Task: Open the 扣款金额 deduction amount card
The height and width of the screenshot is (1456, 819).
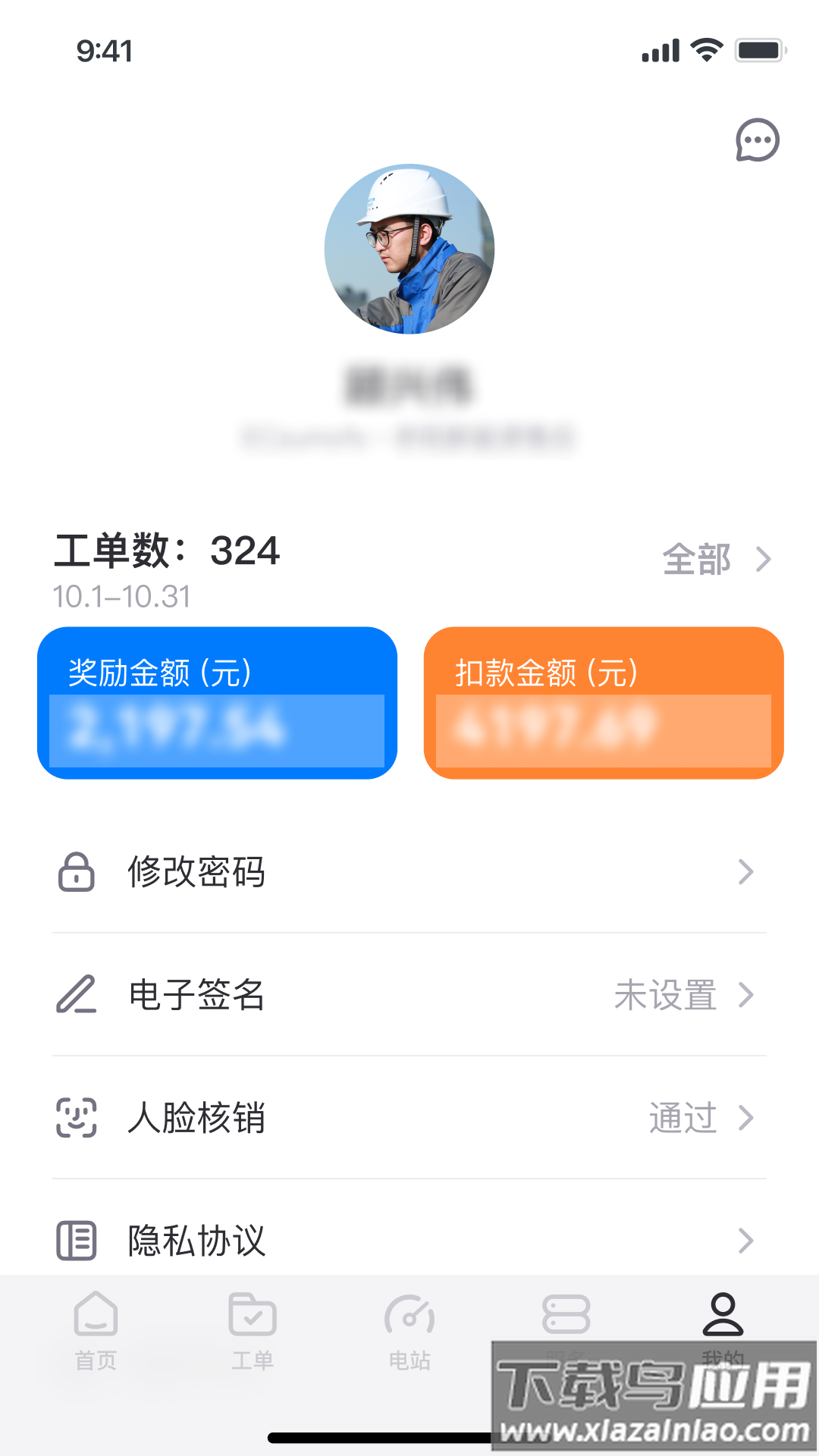Action: point(604,703)
